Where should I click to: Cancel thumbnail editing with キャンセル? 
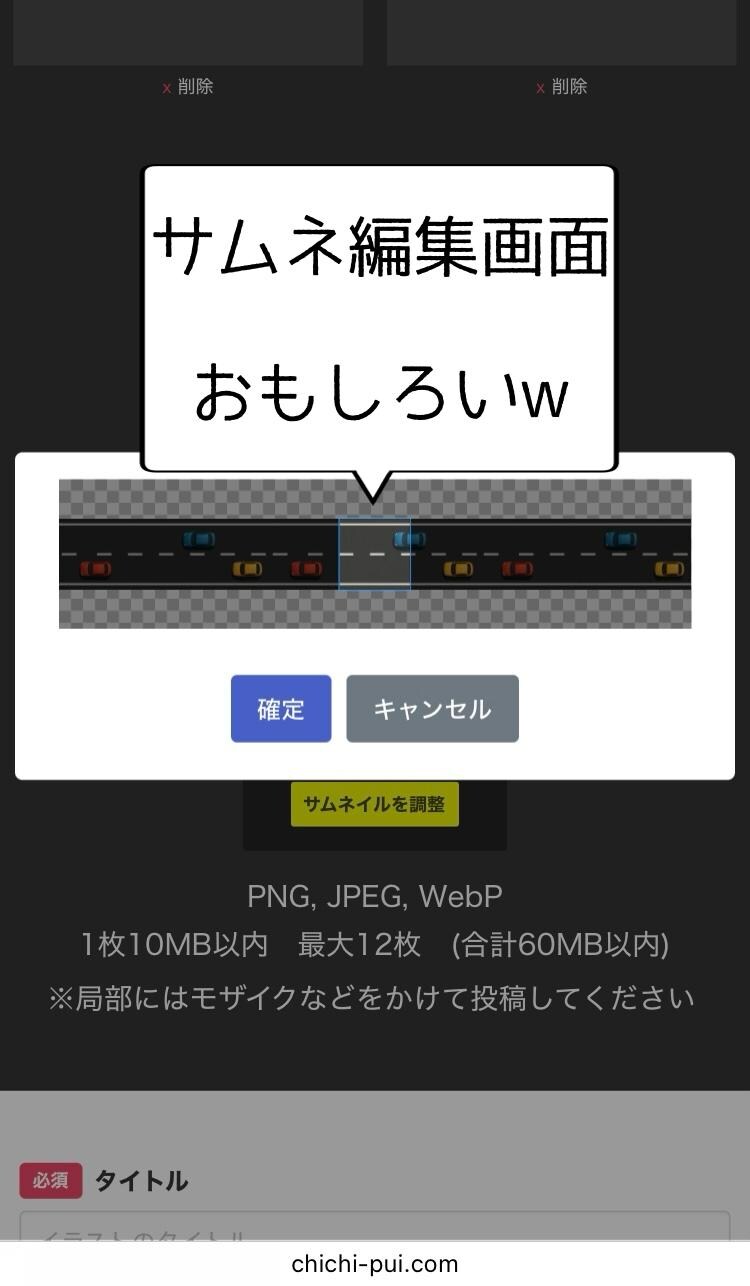(x=432, y=709)
